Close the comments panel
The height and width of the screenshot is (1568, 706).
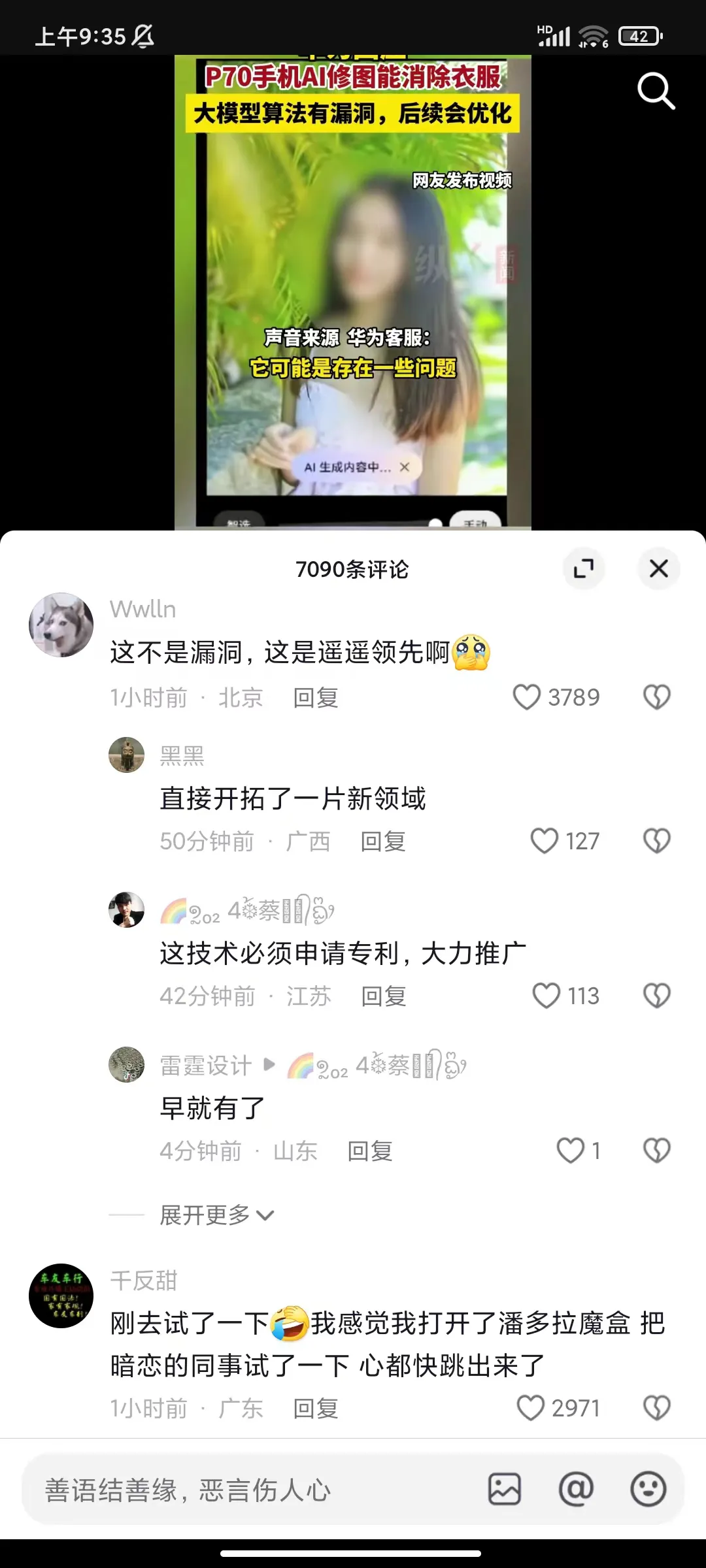pos(658,568)
